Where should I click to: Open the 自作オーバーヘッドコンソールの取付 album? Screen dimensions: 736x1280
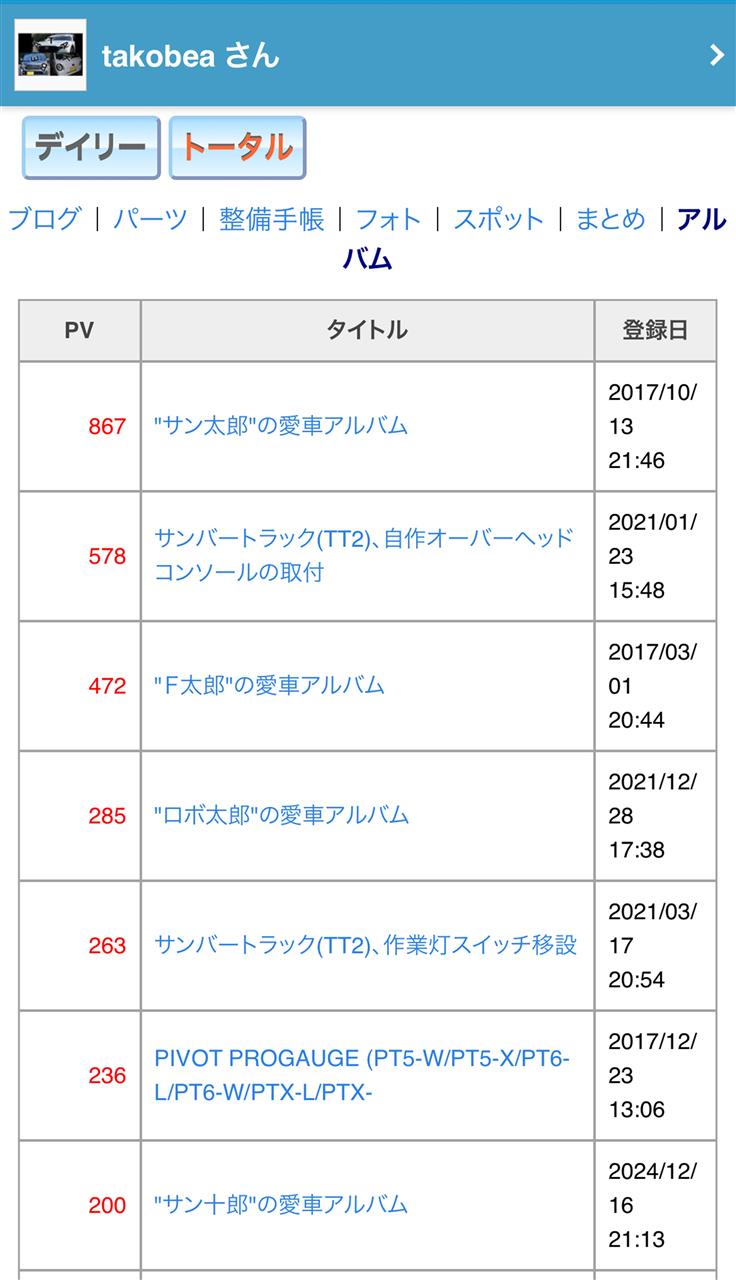coord(364,555)
